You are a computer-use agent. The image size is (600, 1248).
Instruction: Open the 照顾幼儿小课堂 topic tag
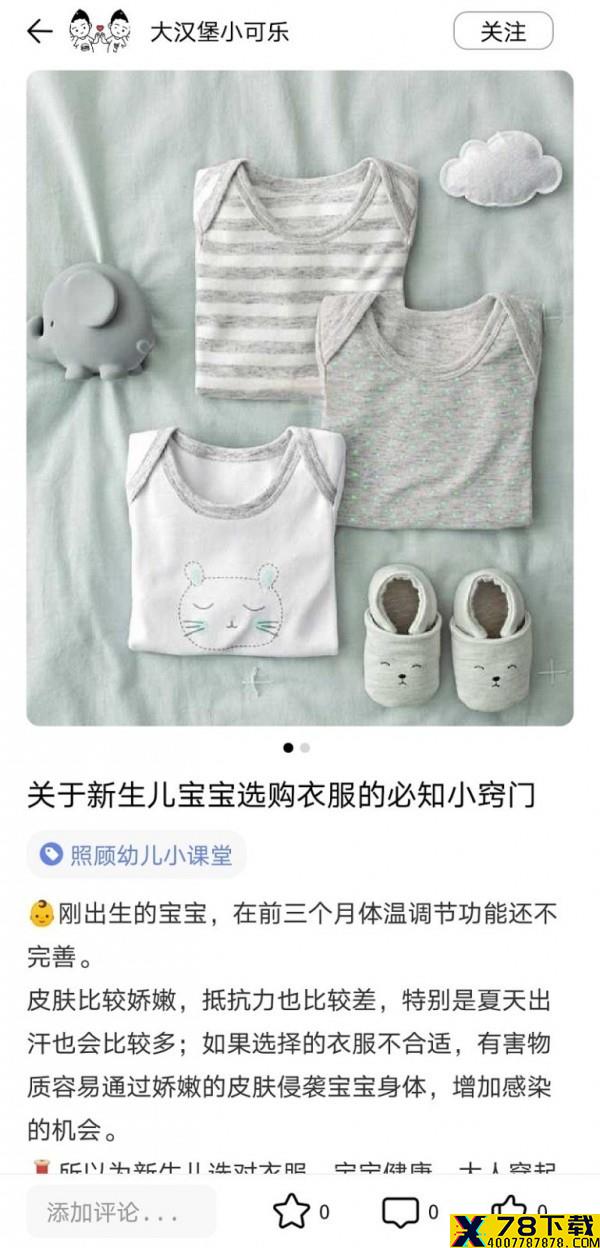pos(136,854)
